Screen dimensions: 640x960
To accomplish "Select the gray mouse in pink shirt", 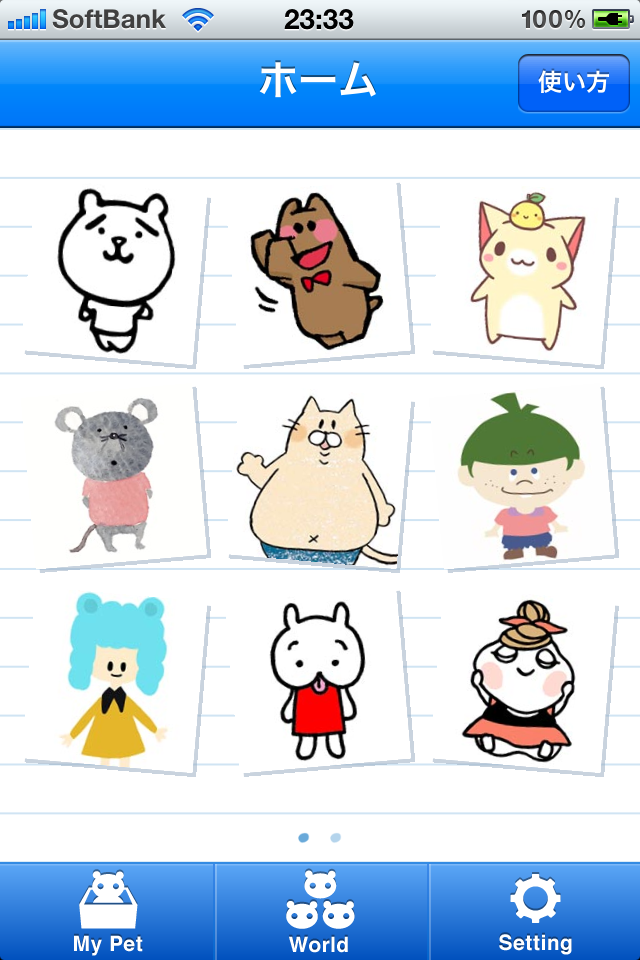I will click(112, 475).
